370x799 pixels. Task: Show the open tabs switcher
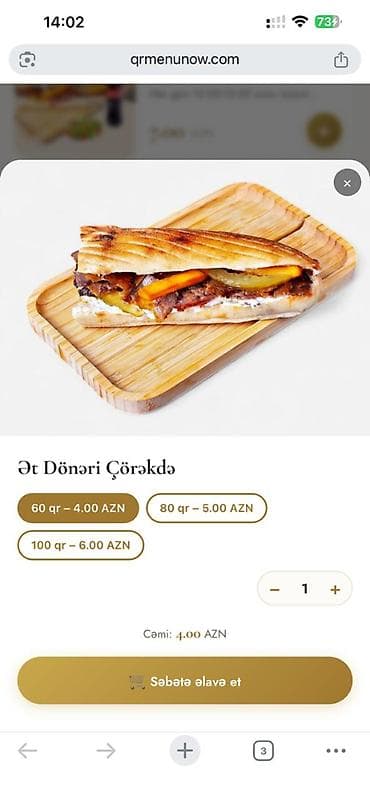tap(263, 751)
